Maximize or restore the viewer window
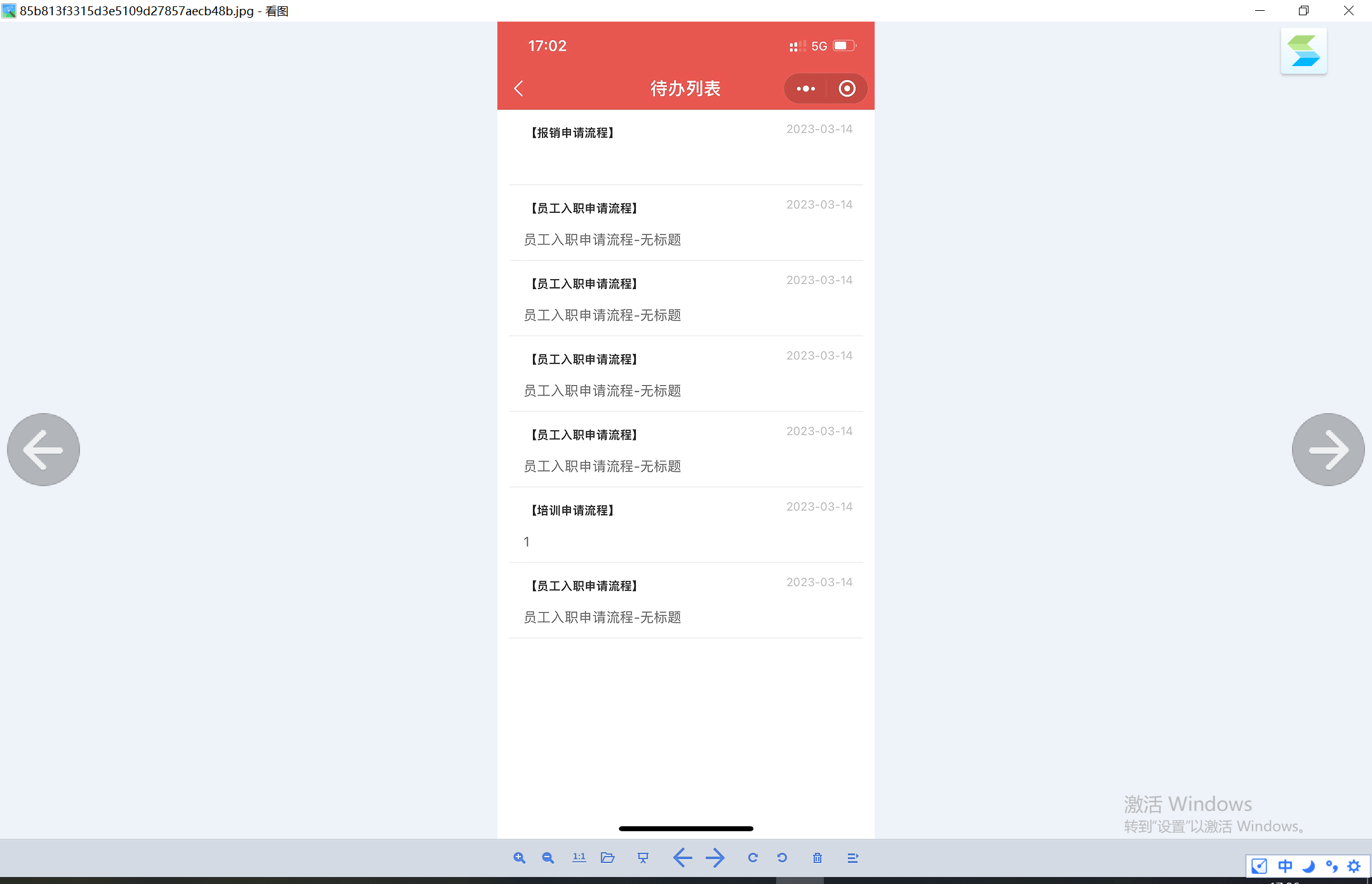1372x884 pixels. [1303, 11]
